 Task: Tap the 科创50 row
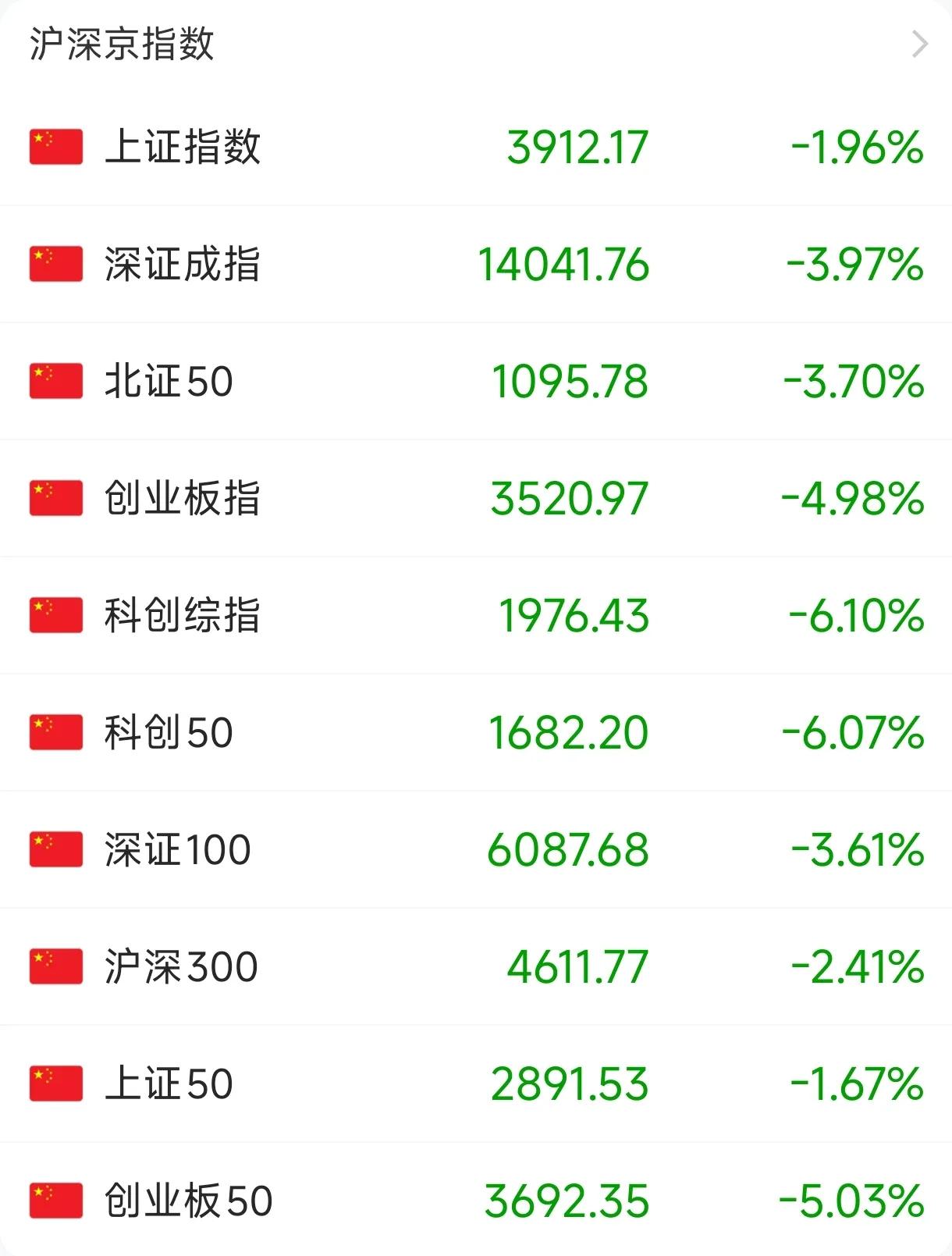click(x=476, y=732)
